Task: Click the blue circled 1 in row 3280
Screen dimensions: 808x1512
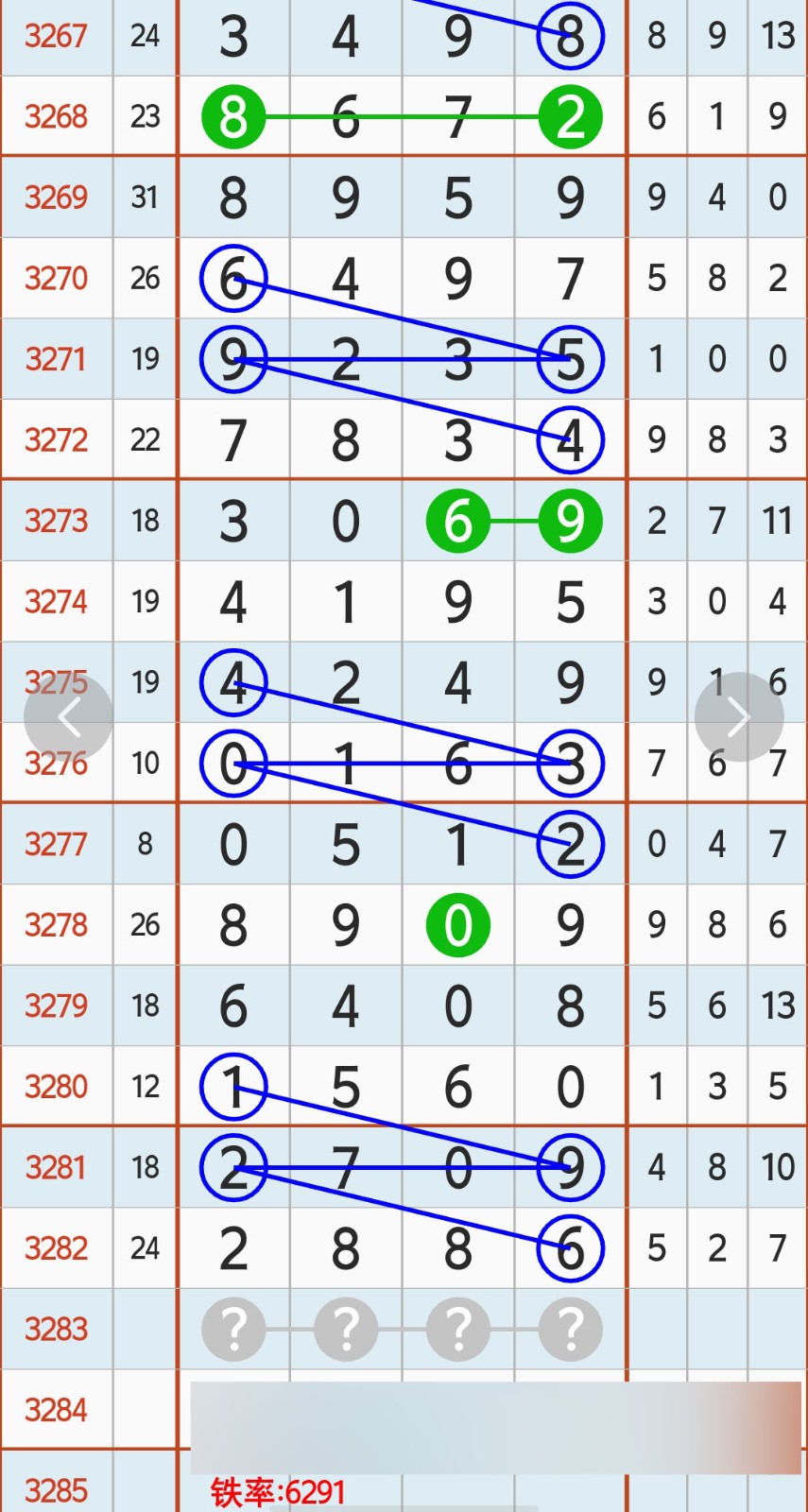Action: (232, 1087)
